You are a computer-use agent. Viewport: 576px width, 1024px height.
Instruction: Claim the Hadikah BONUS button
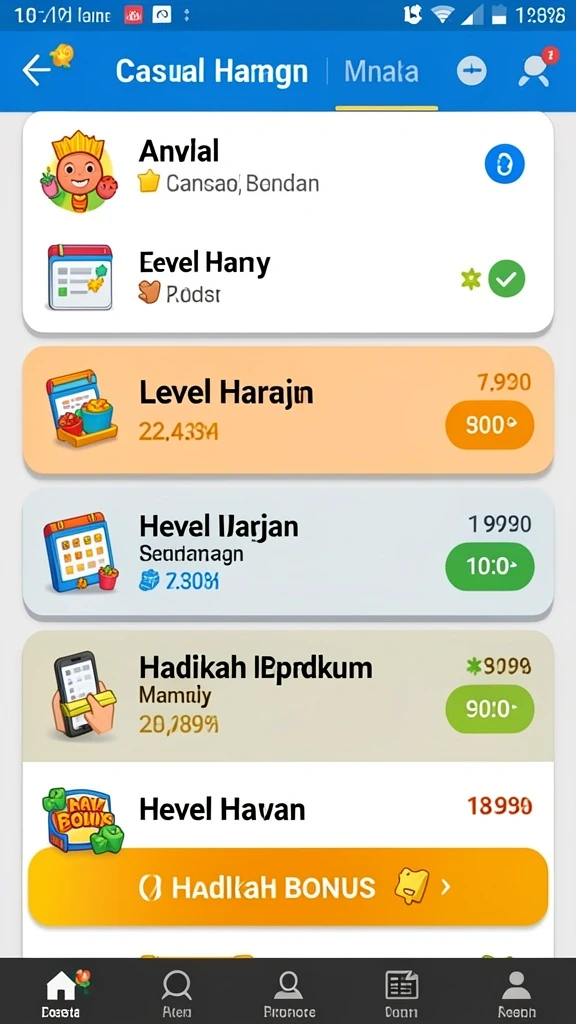[288, 887]
